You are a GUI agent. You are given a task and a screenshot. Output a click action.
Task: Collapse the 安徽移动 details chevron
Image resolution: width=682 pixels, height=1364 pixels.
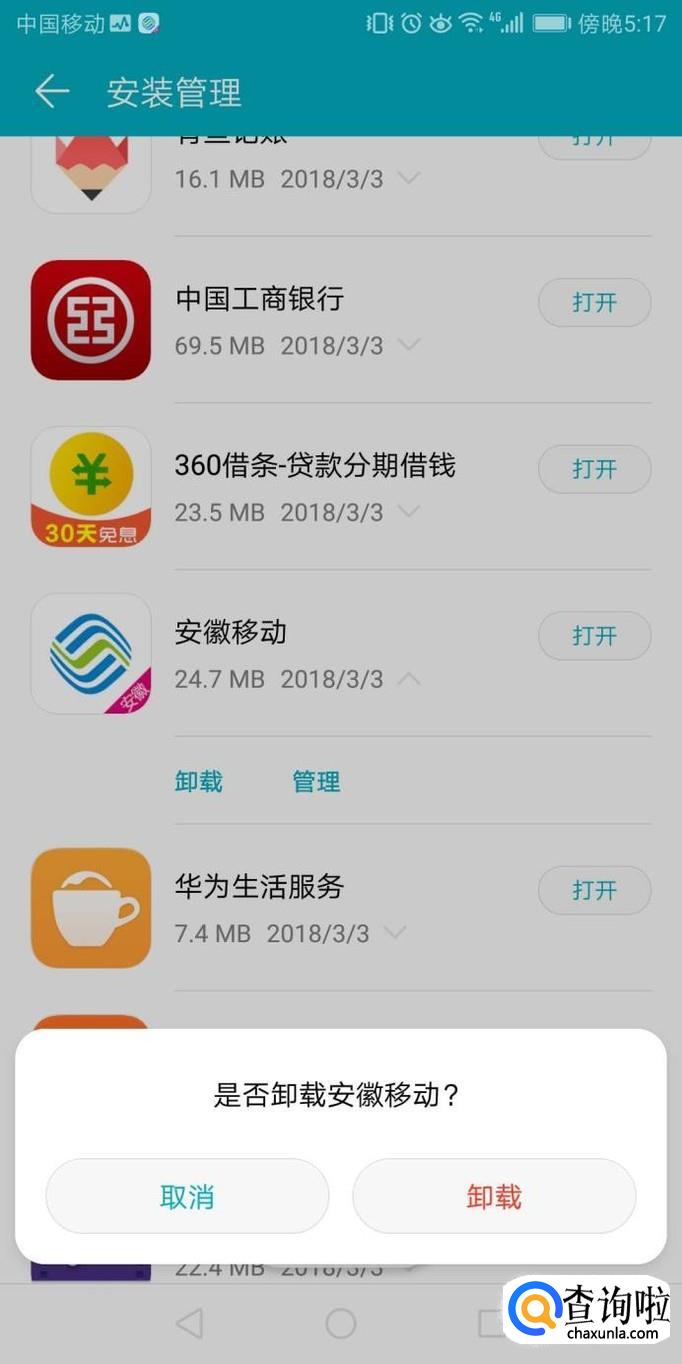tap(408, 679)
